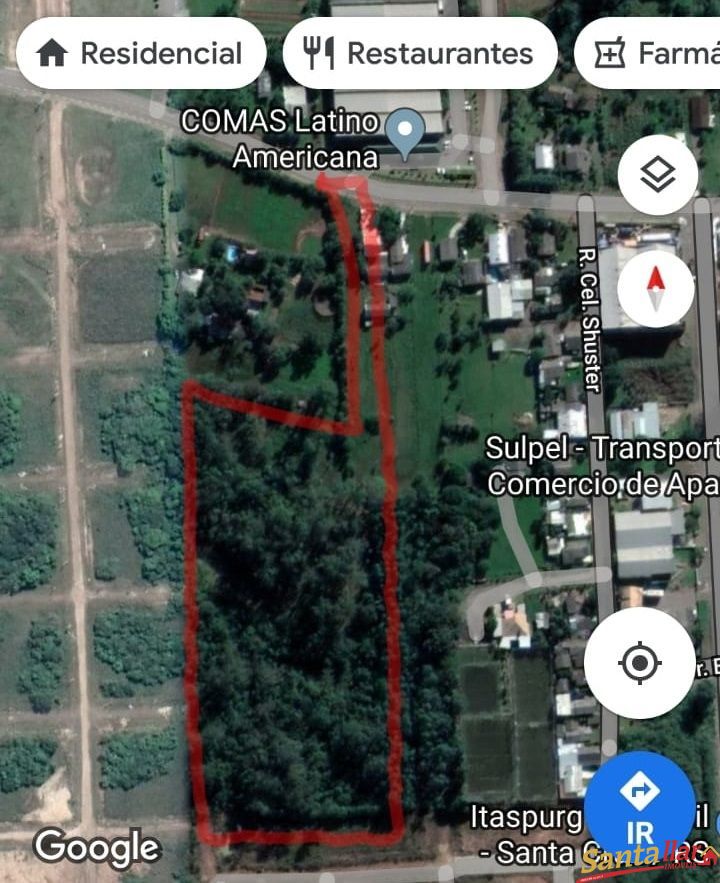720x883 pixels.
Task: Open the map layers button
Action: 657,175
